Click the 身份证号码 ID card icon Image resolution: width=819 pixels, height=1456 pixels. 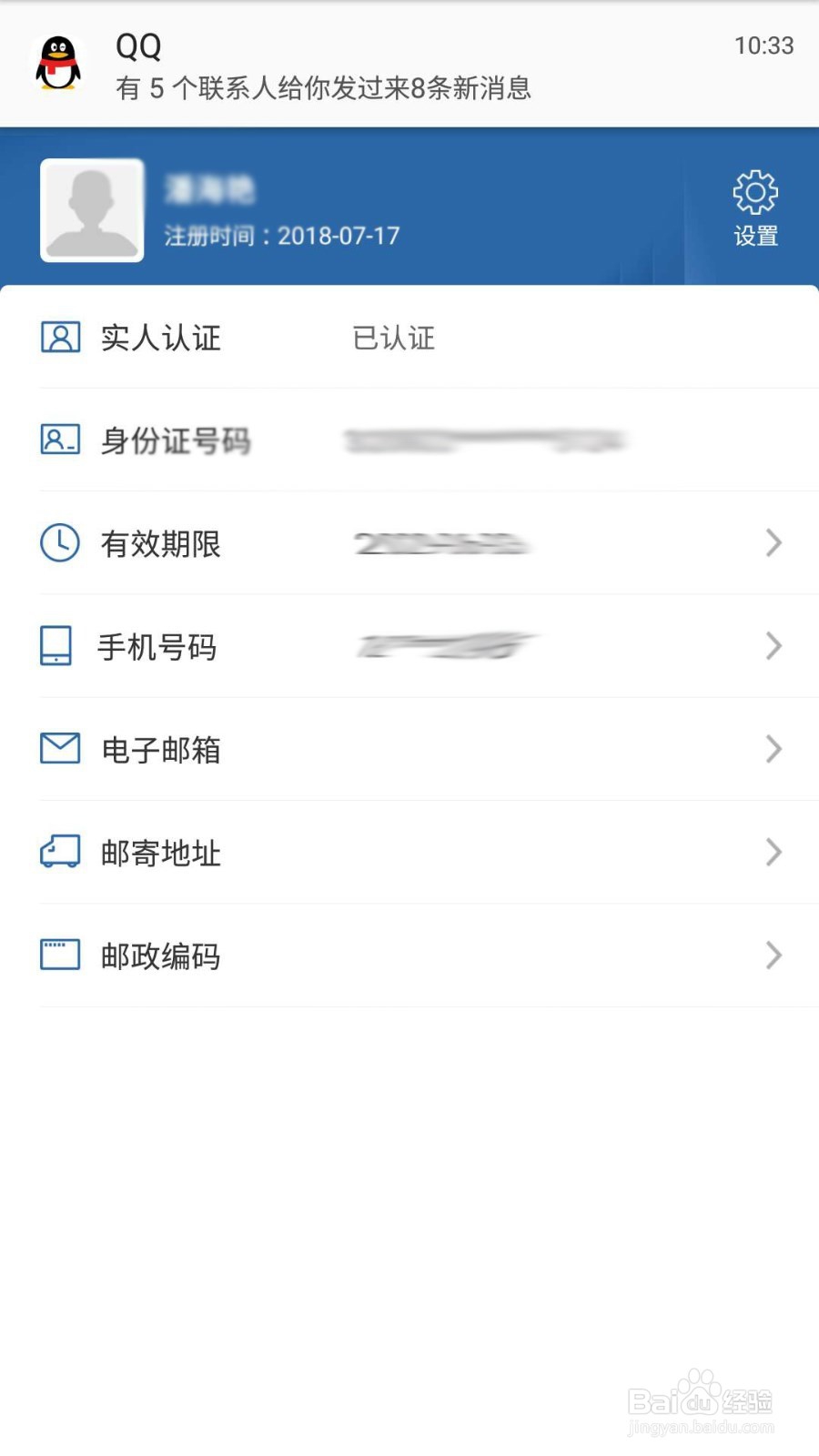pos(58,440)
